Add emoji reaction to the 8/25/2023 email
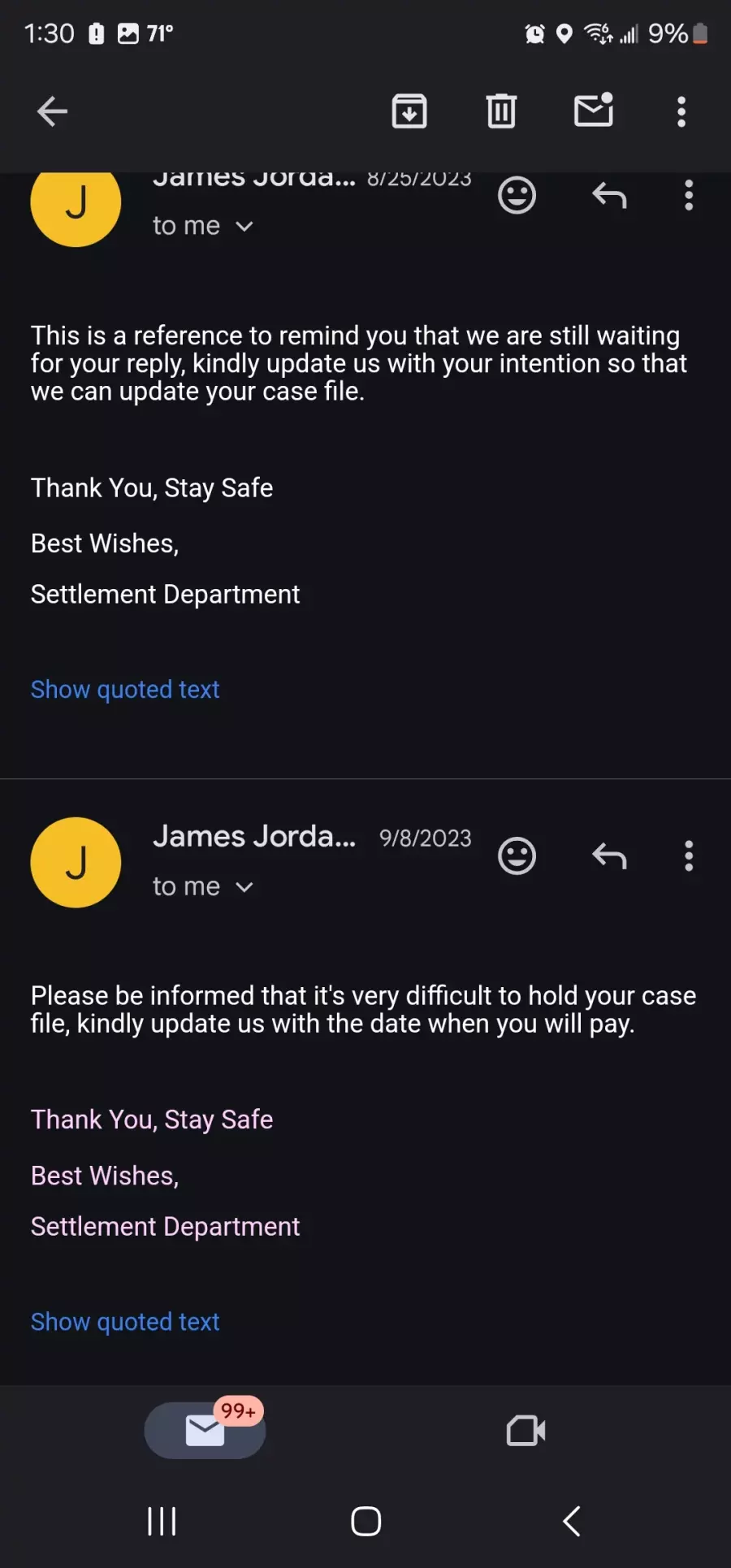Screen dimensions: 731x1568 click(517, 196)
